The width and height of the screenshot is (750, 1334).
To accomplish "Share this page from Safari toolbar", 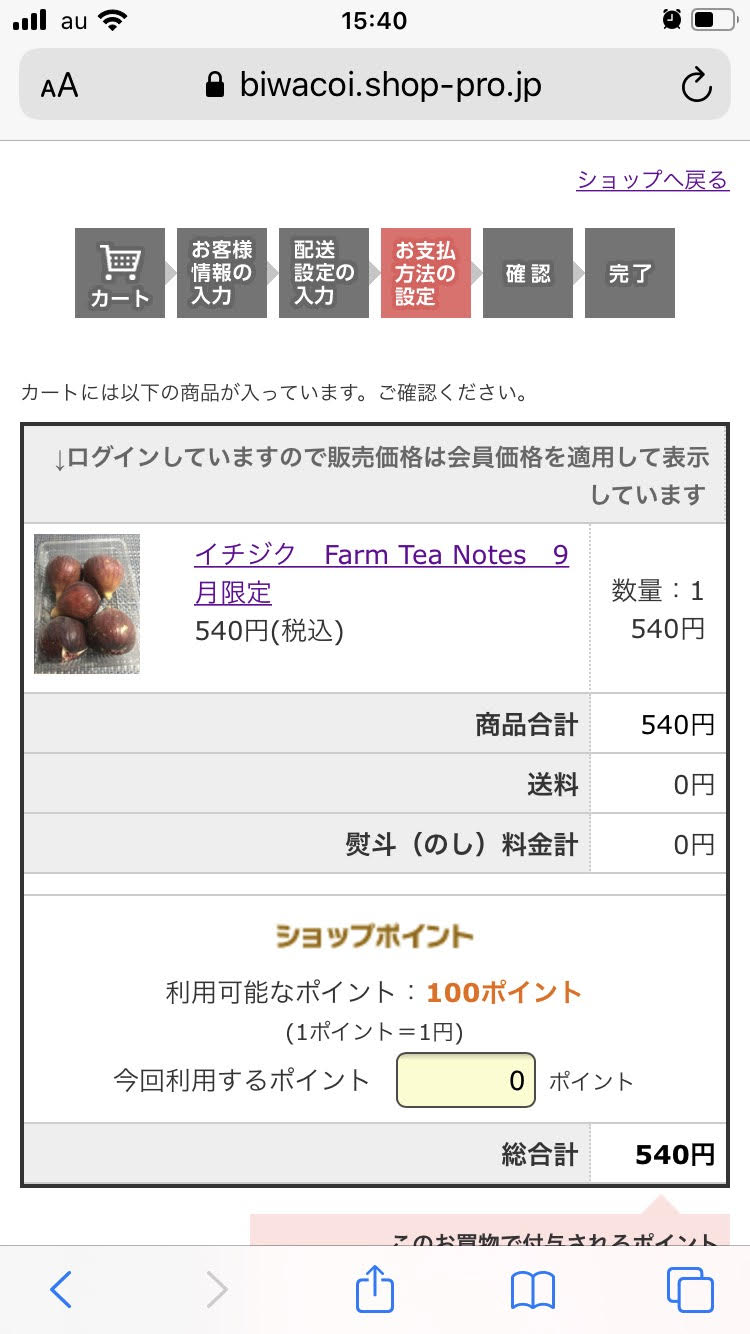I will (x=375, y=1290).
